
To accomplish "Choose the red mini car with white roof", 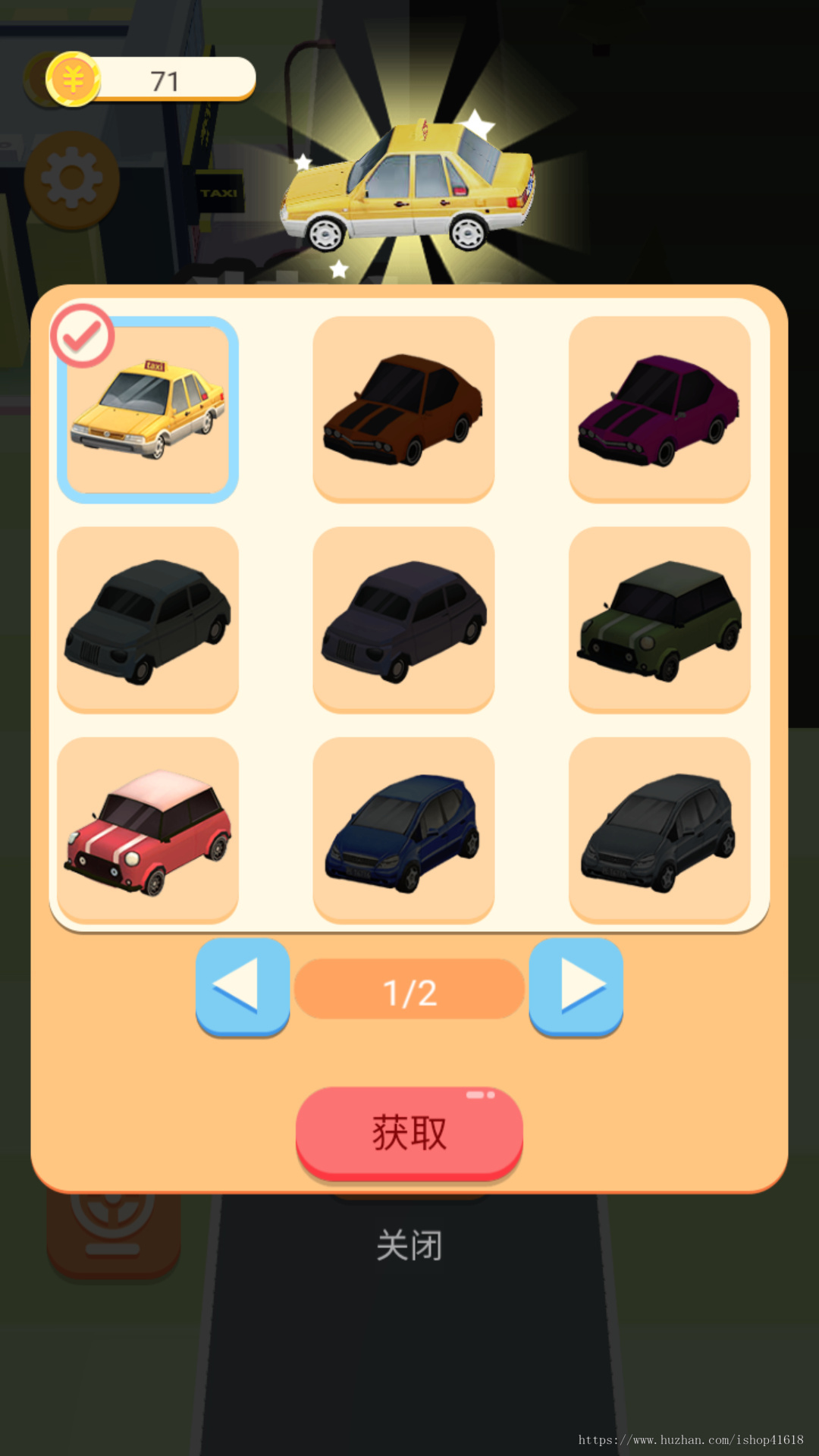I will [x=148, y=830].
